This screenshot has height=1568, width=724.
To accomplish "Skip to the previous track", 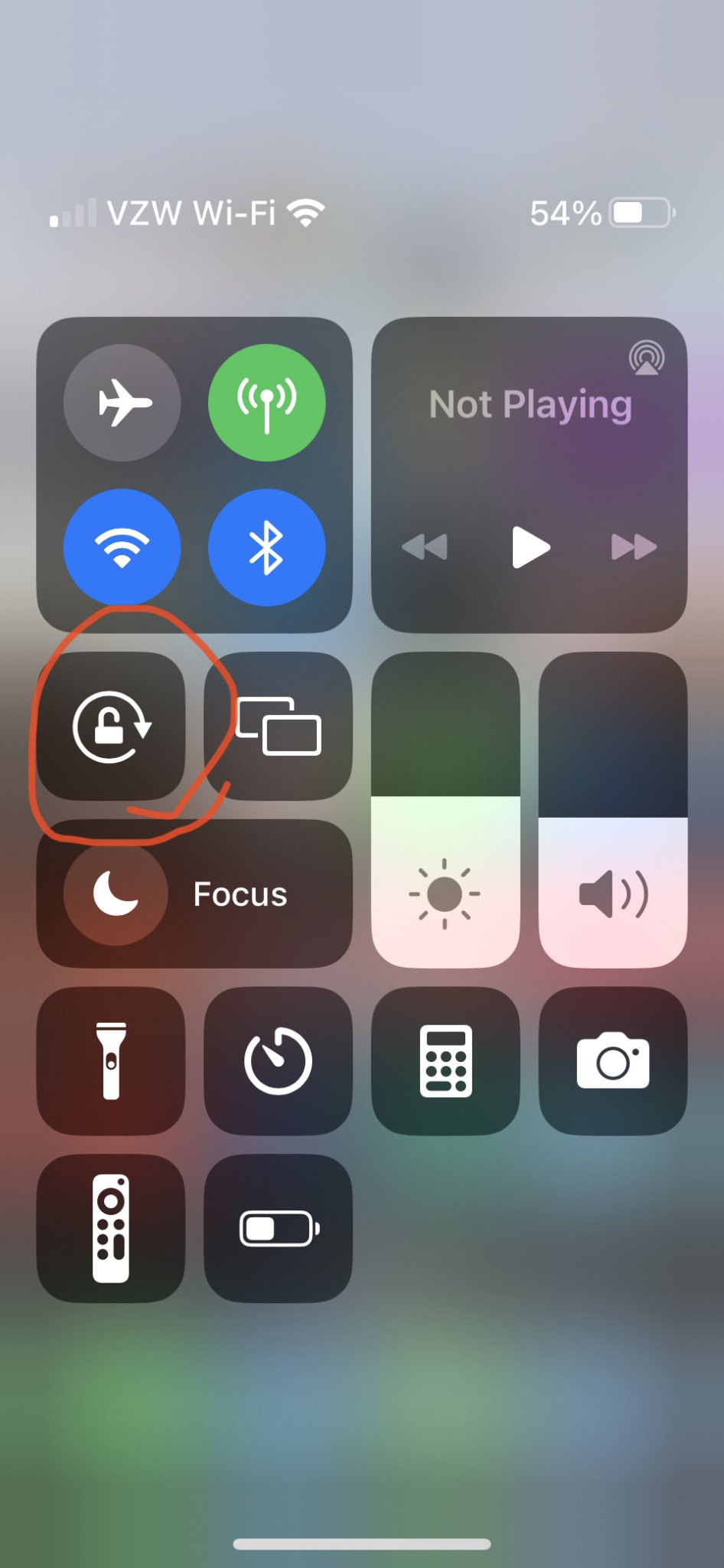I will (x=425, y=547).
